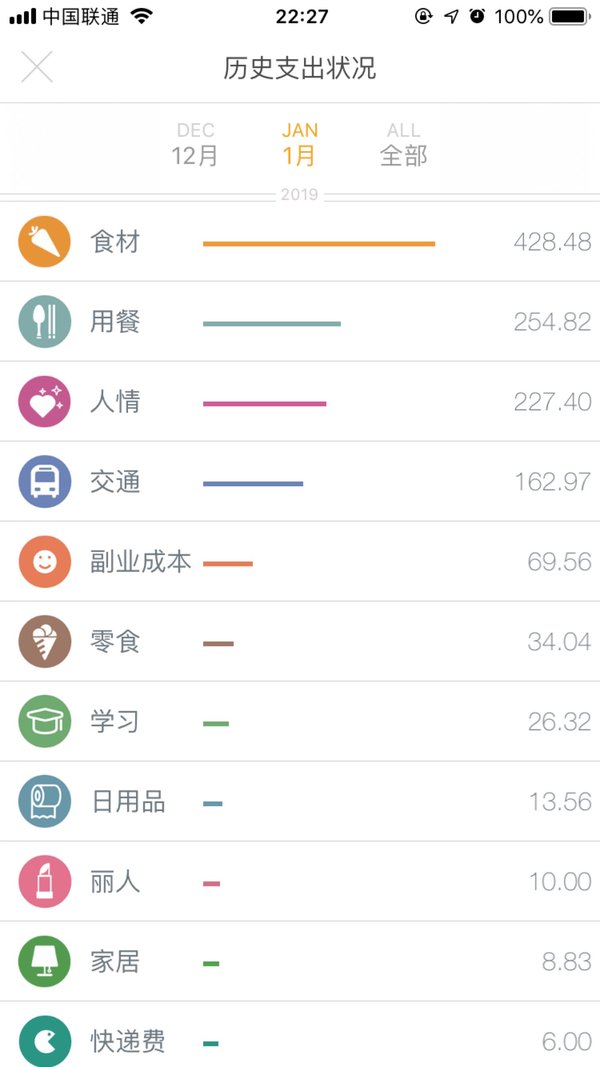
Task: Open the 食材 category row
Action: 300,242
